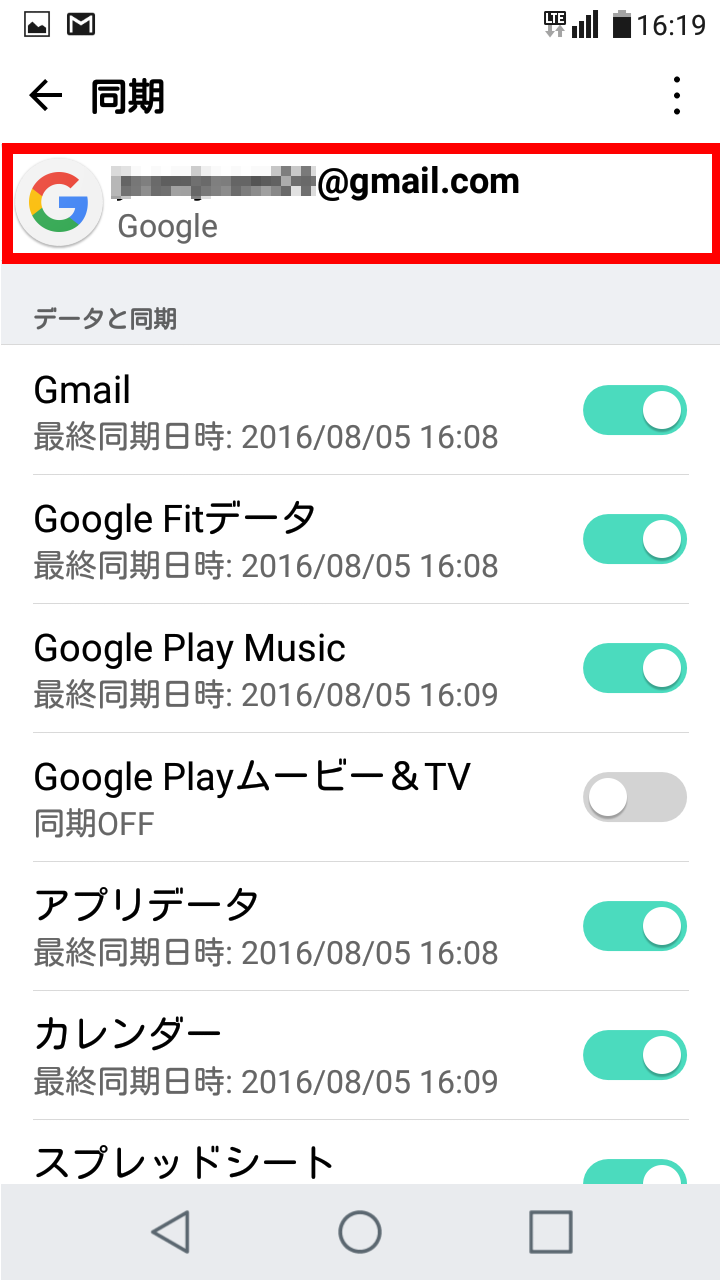Turn off カレンダー sync

(635, 1055)
